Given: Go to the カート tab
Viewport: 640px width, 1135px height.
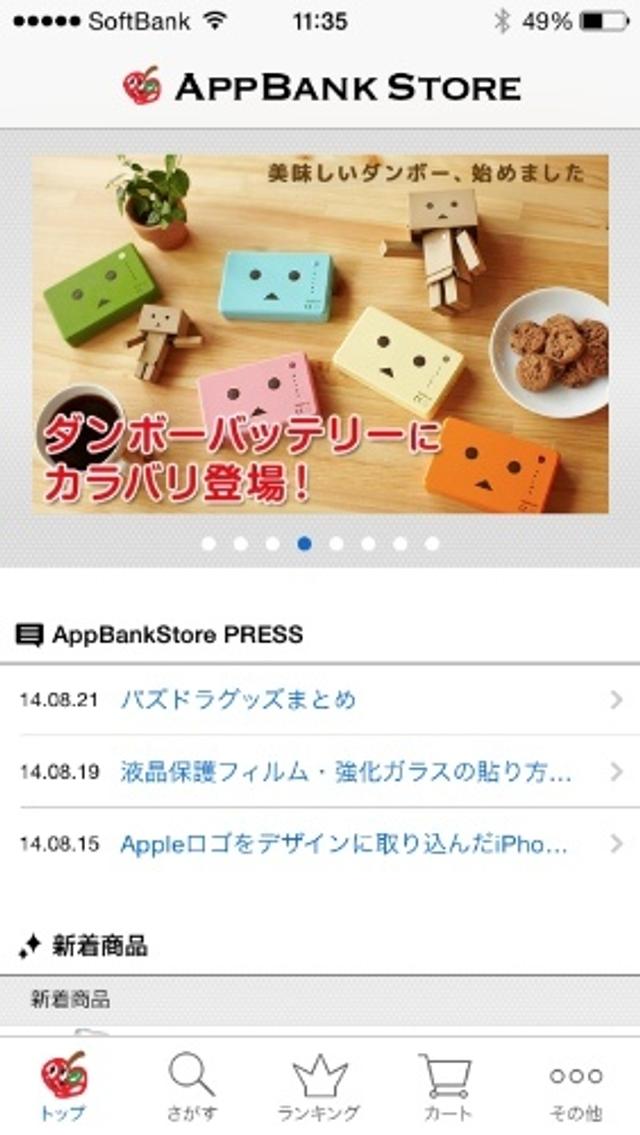Looking at the screenshot, I should pyautogui.click(x=446, y=1086).
